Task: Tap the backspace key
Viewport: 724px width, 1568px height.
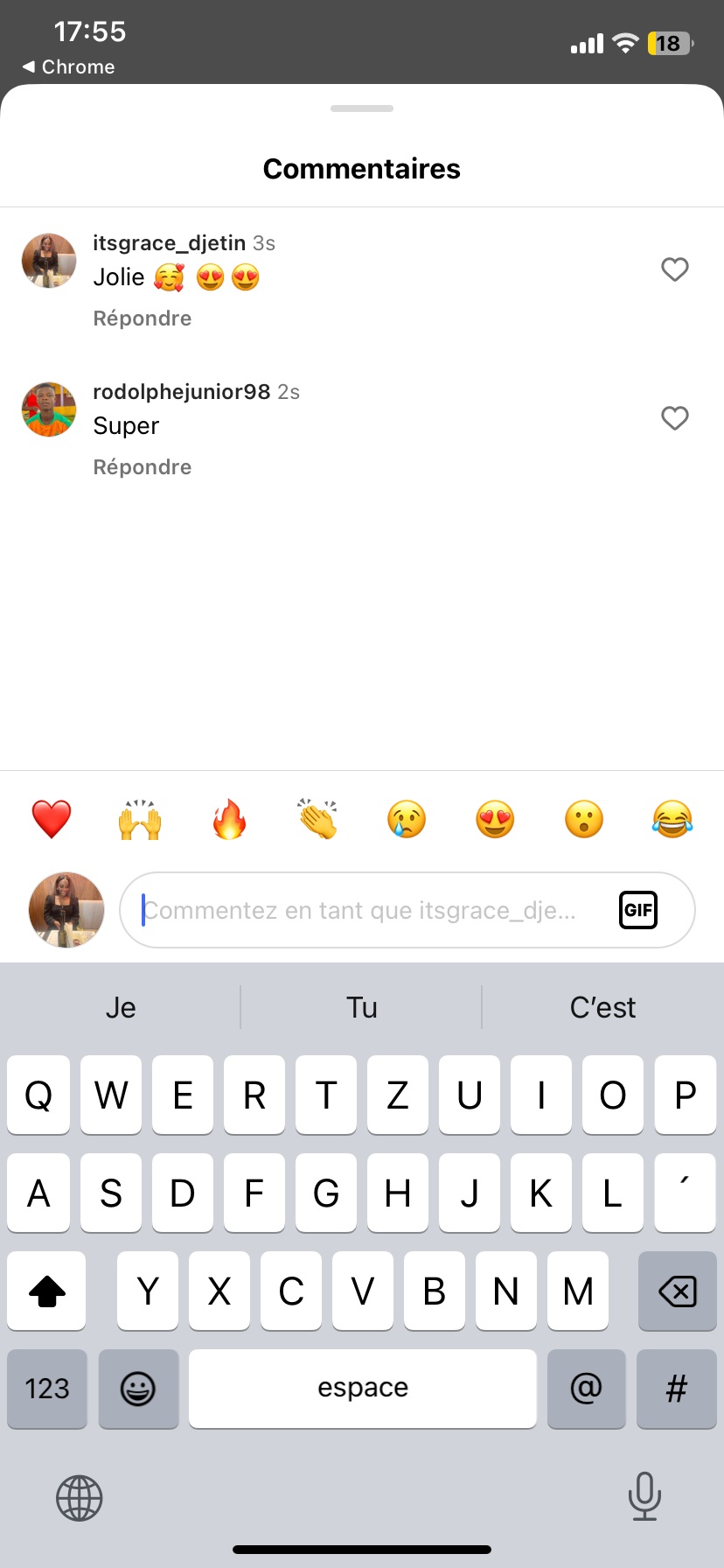Action: pos(678,1291)
